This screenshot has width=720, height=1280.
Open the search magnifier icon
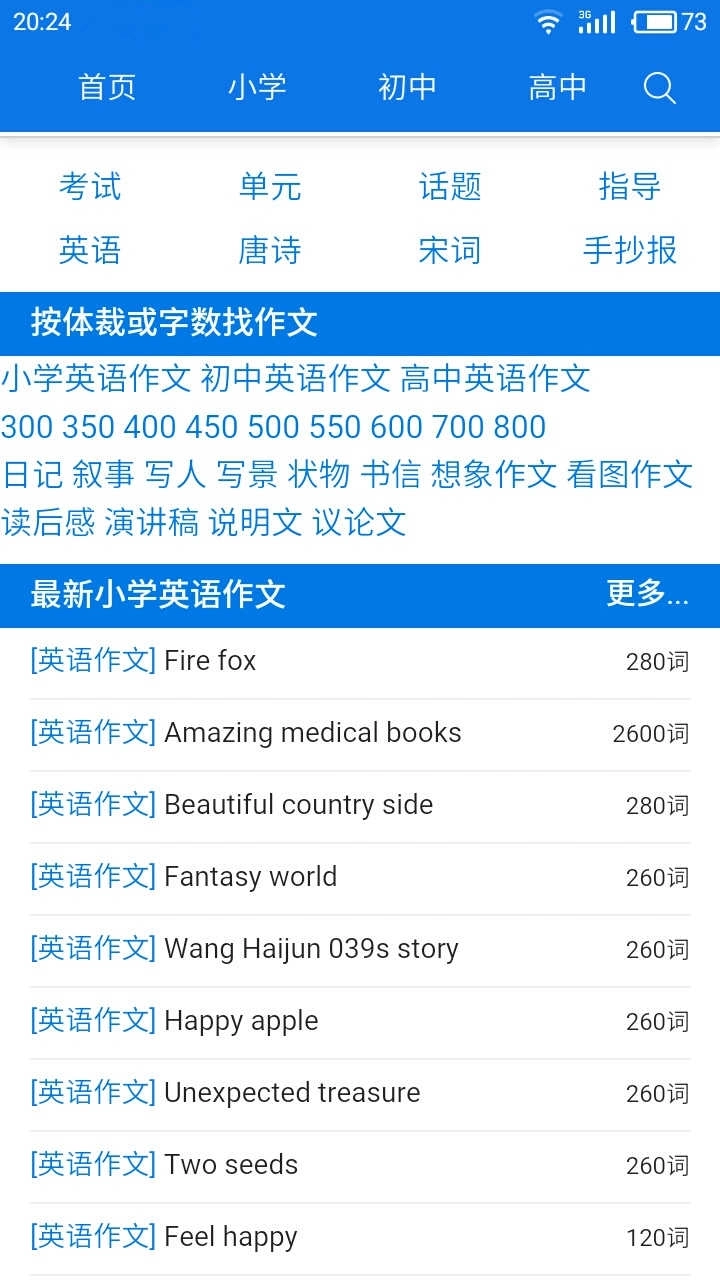(x=659, y=88)
